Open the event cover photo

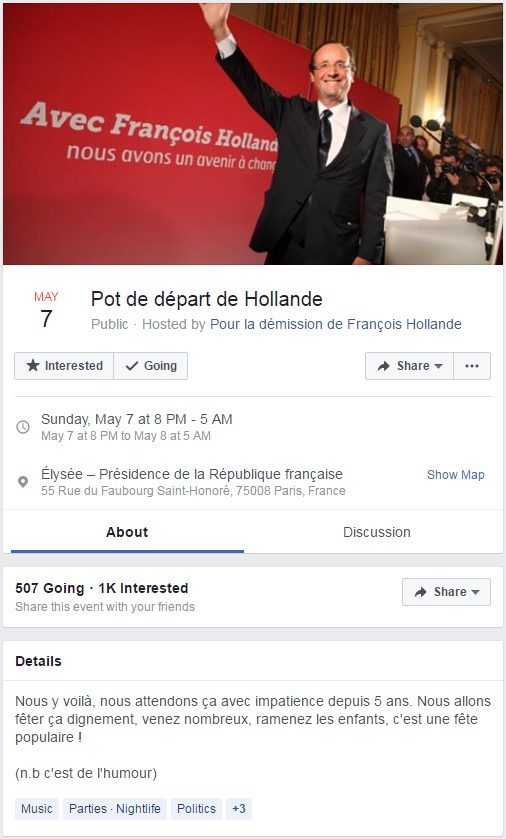pos(253,134)
